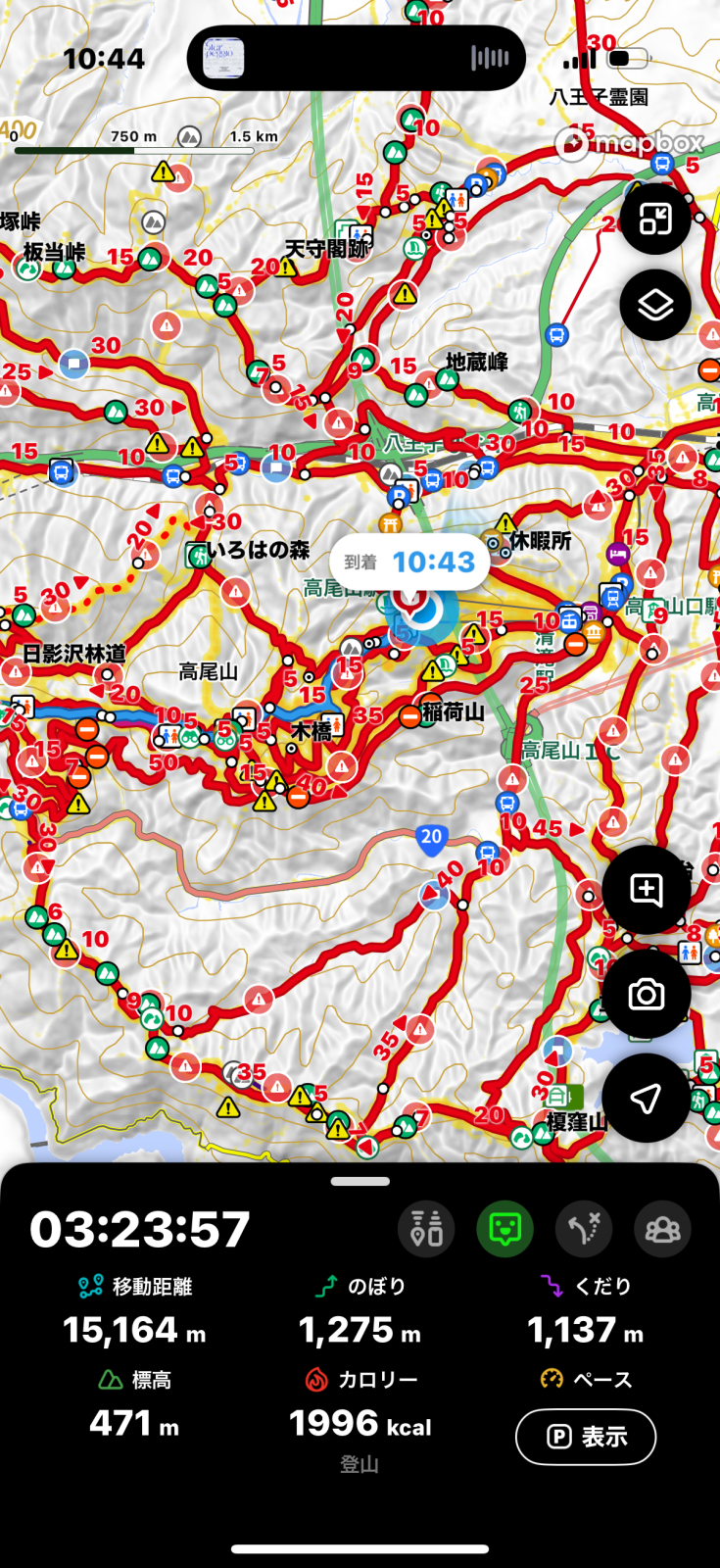Toggle the green smiley chat icon
The image size is (720, 1568).
pos(505,1228)
